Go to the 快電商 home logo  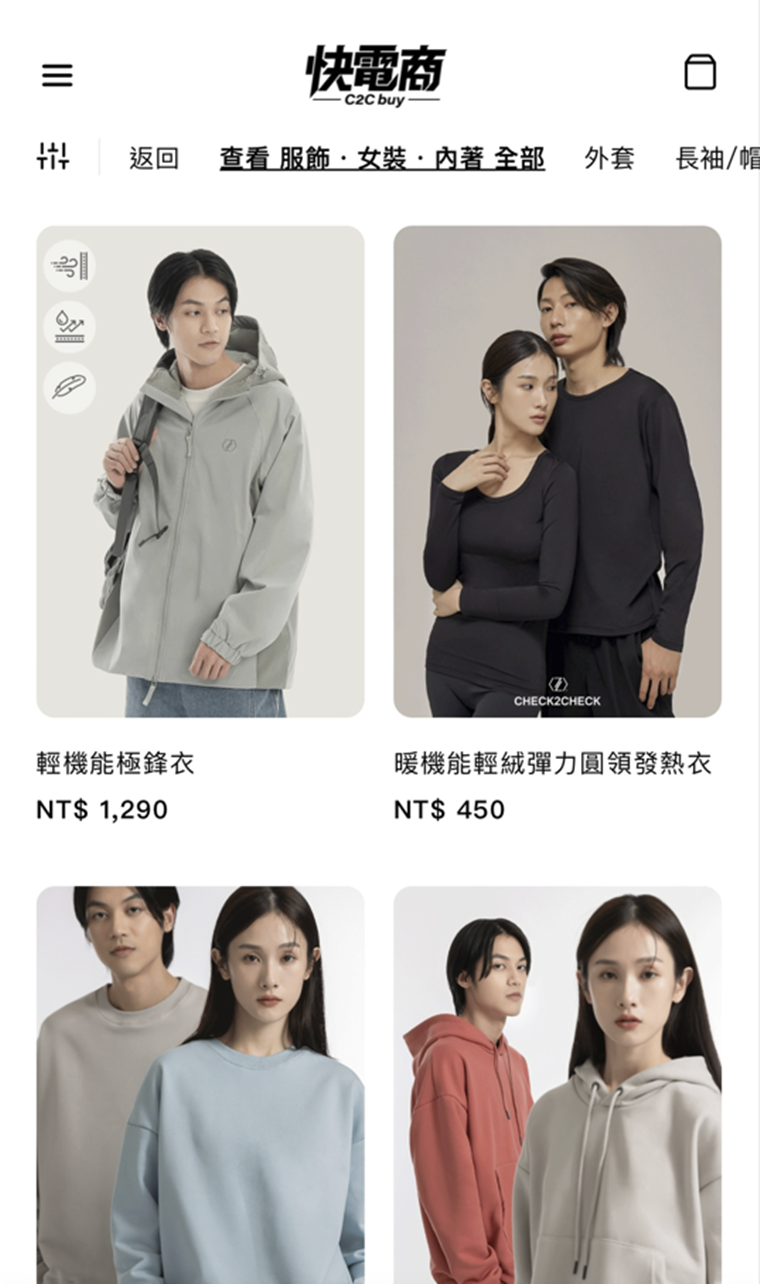[375, 75]
